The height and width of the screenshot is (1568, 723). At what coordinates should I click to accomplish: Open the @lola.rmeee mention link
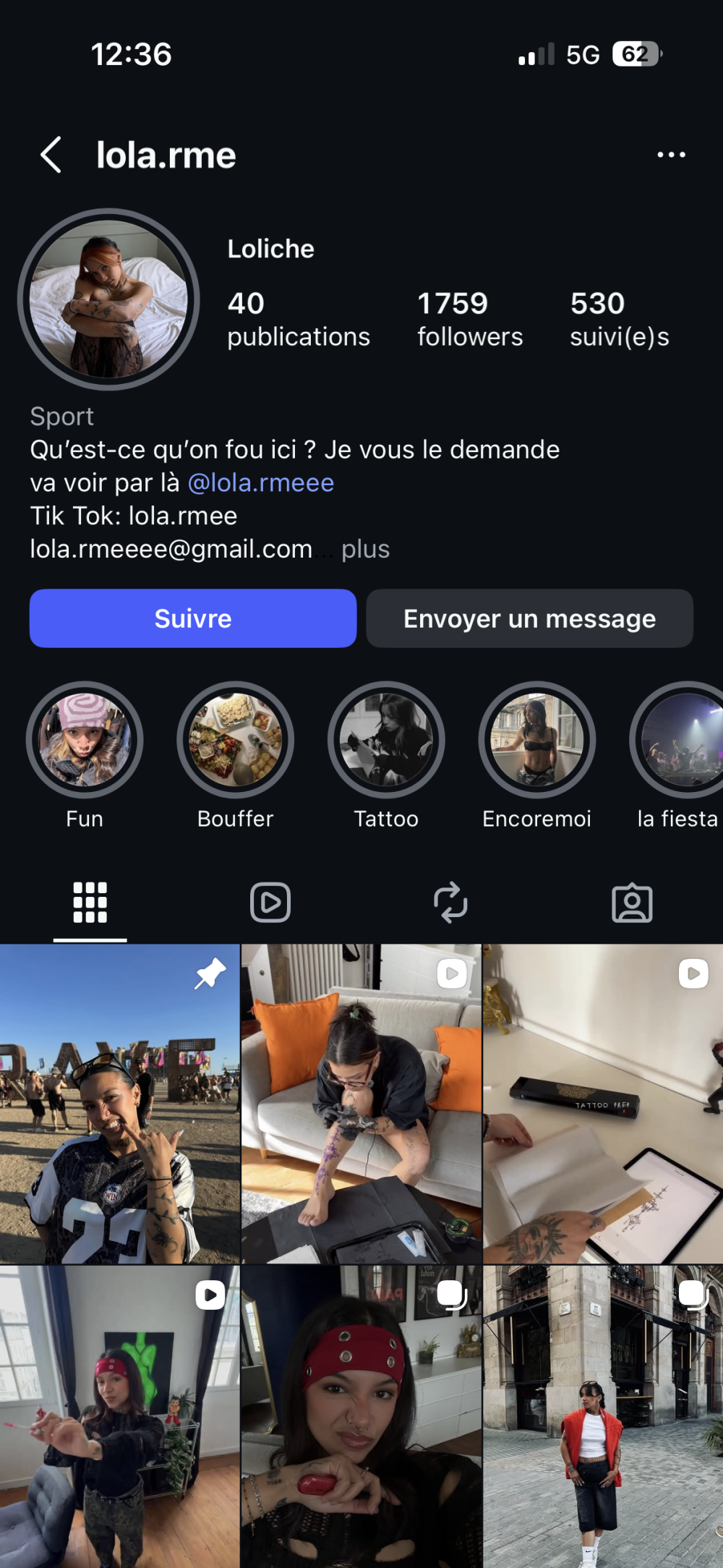point(261,482)
